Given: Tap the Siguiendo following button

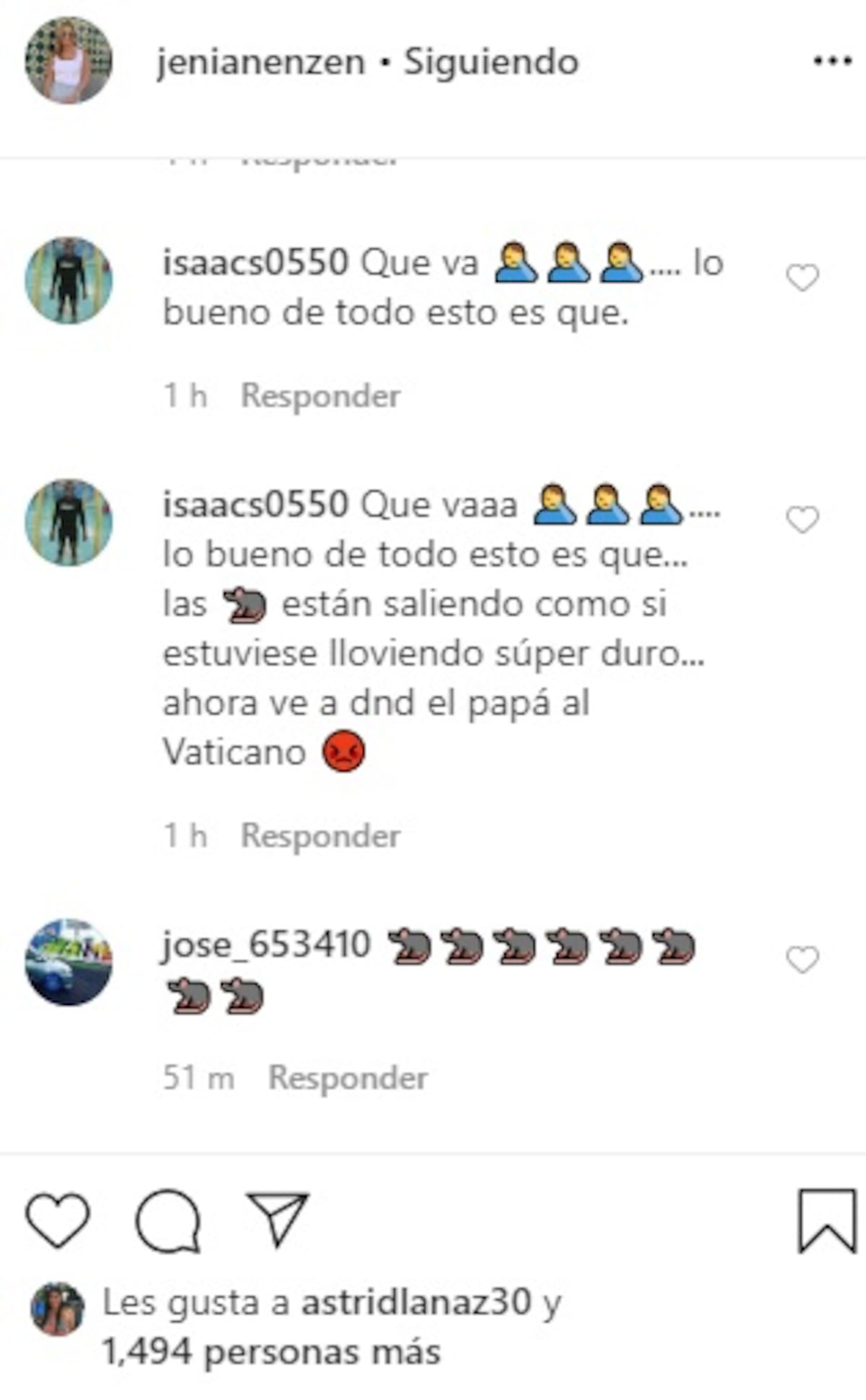Looking at the screenshot, I should point(491,62).
